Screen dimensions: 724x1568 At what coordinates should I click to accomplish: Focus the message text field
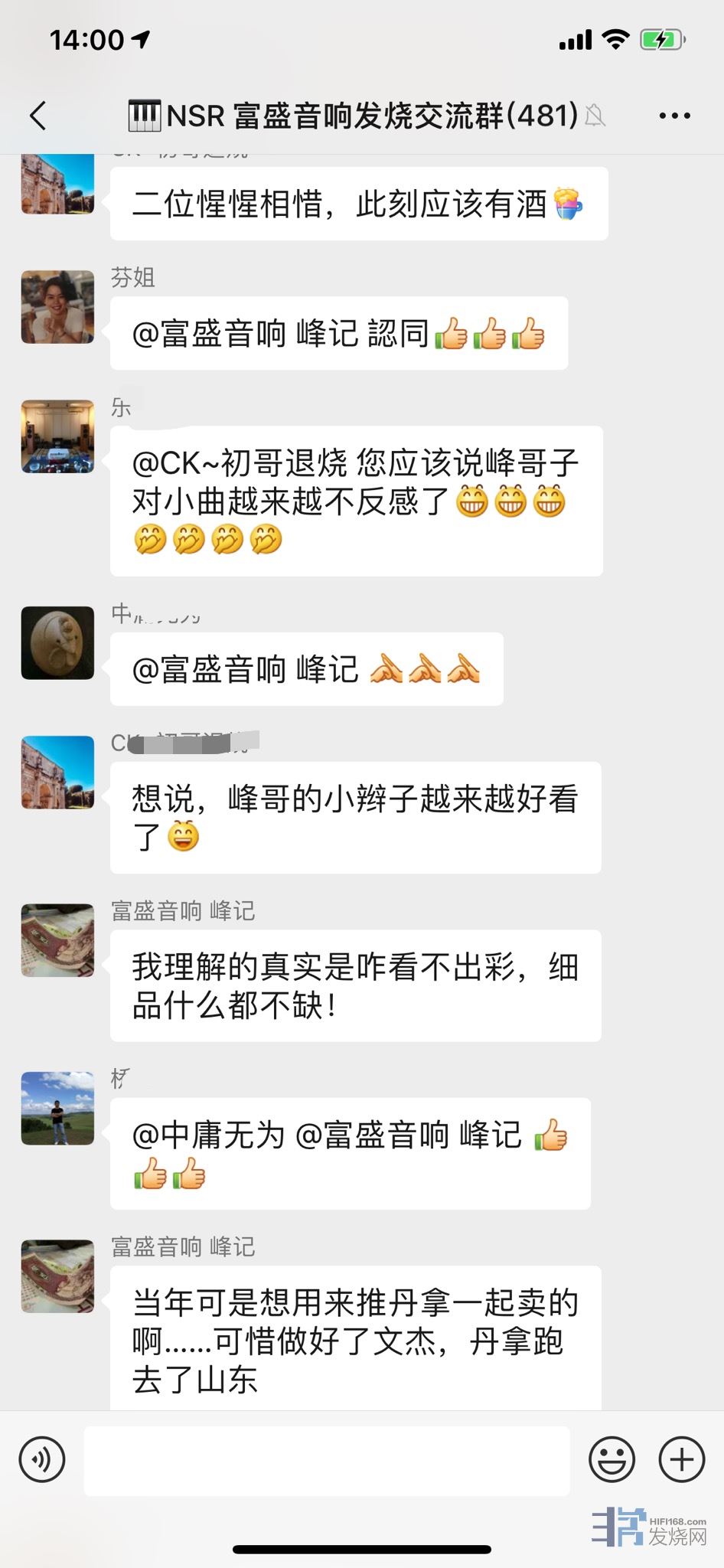pyautogui.click(x=327, y=1460)
